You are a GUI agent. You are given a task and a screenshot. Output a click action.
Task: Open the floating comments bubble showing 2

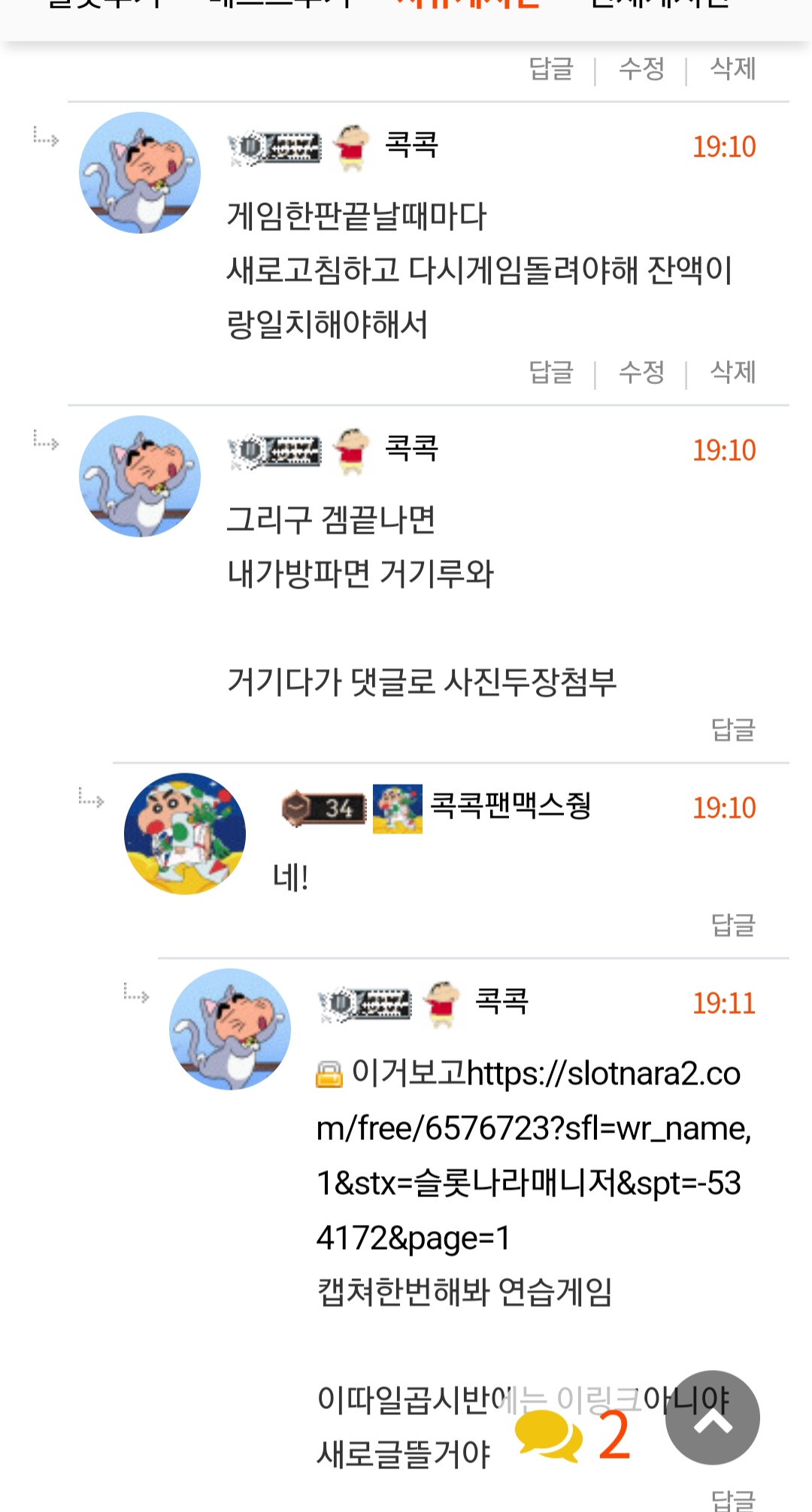(x=573, y=1435)
